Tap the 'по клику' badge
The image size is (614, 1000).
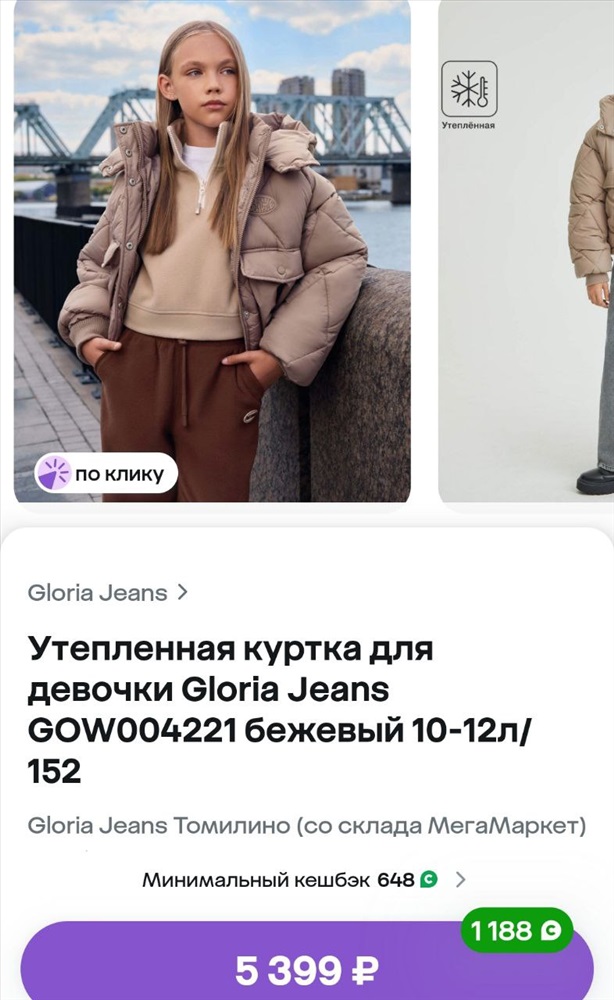(106, 473)
